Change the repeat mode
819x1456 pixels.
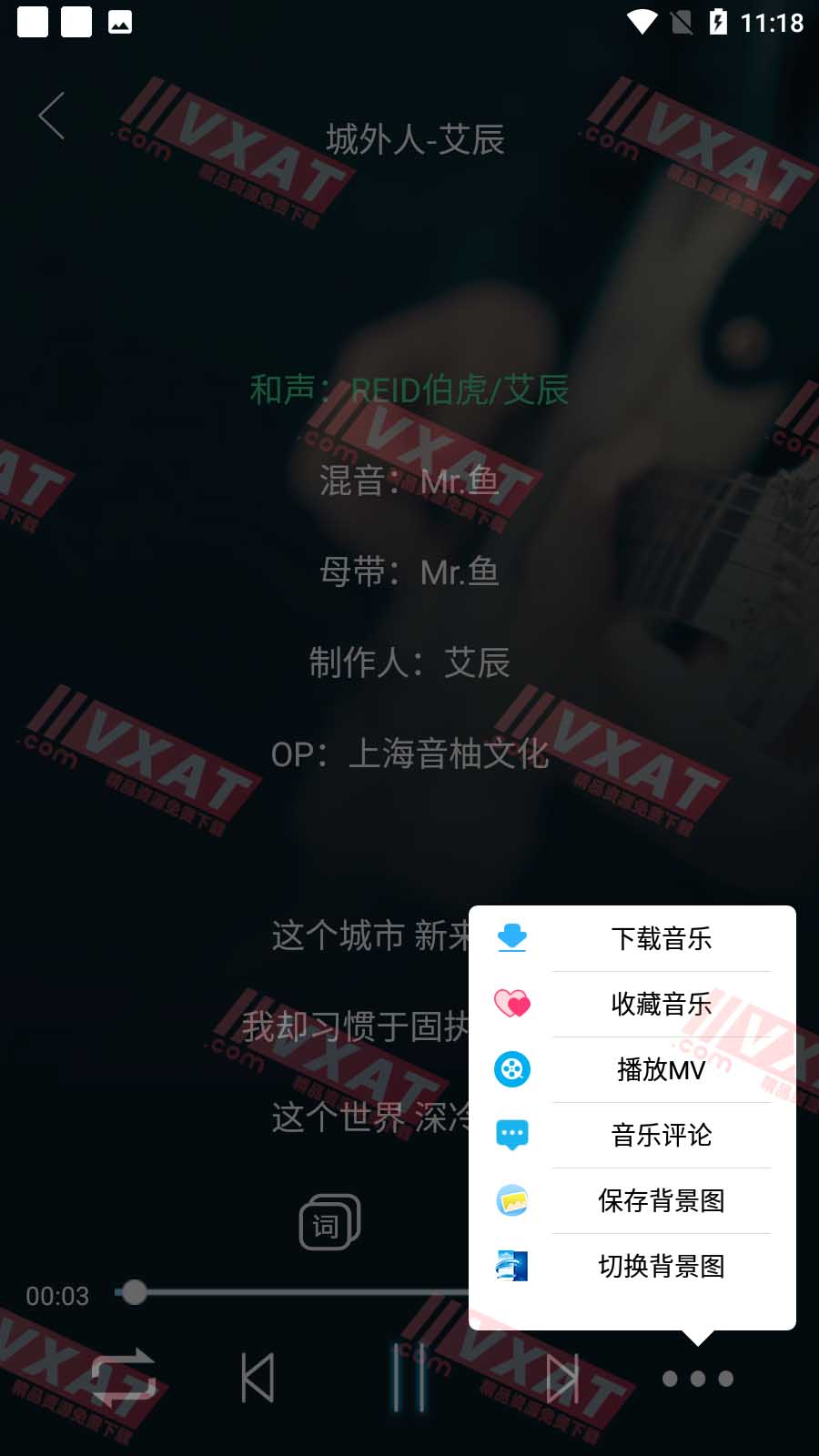pos(124,1378)
